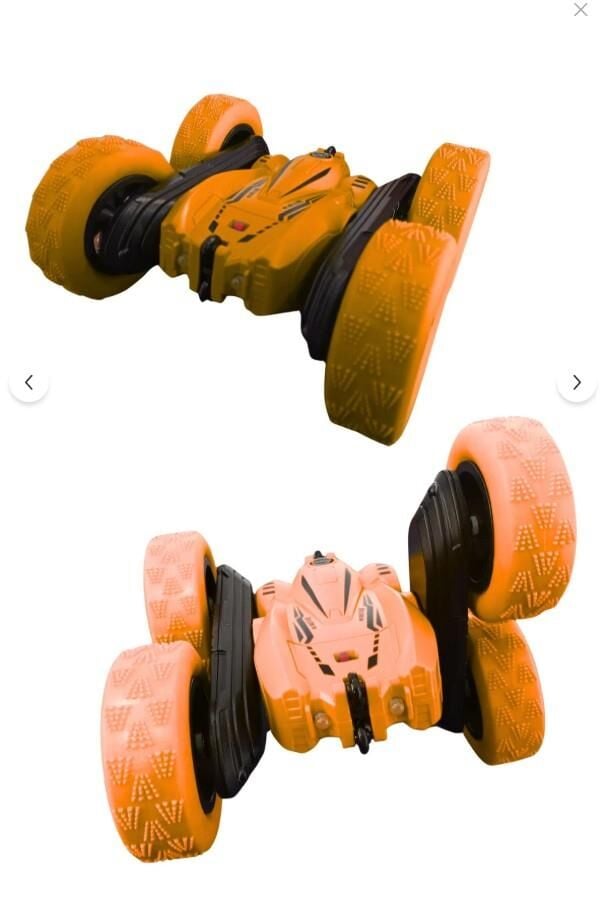
Task: Go to the previous product image
Action: (29, 382)
